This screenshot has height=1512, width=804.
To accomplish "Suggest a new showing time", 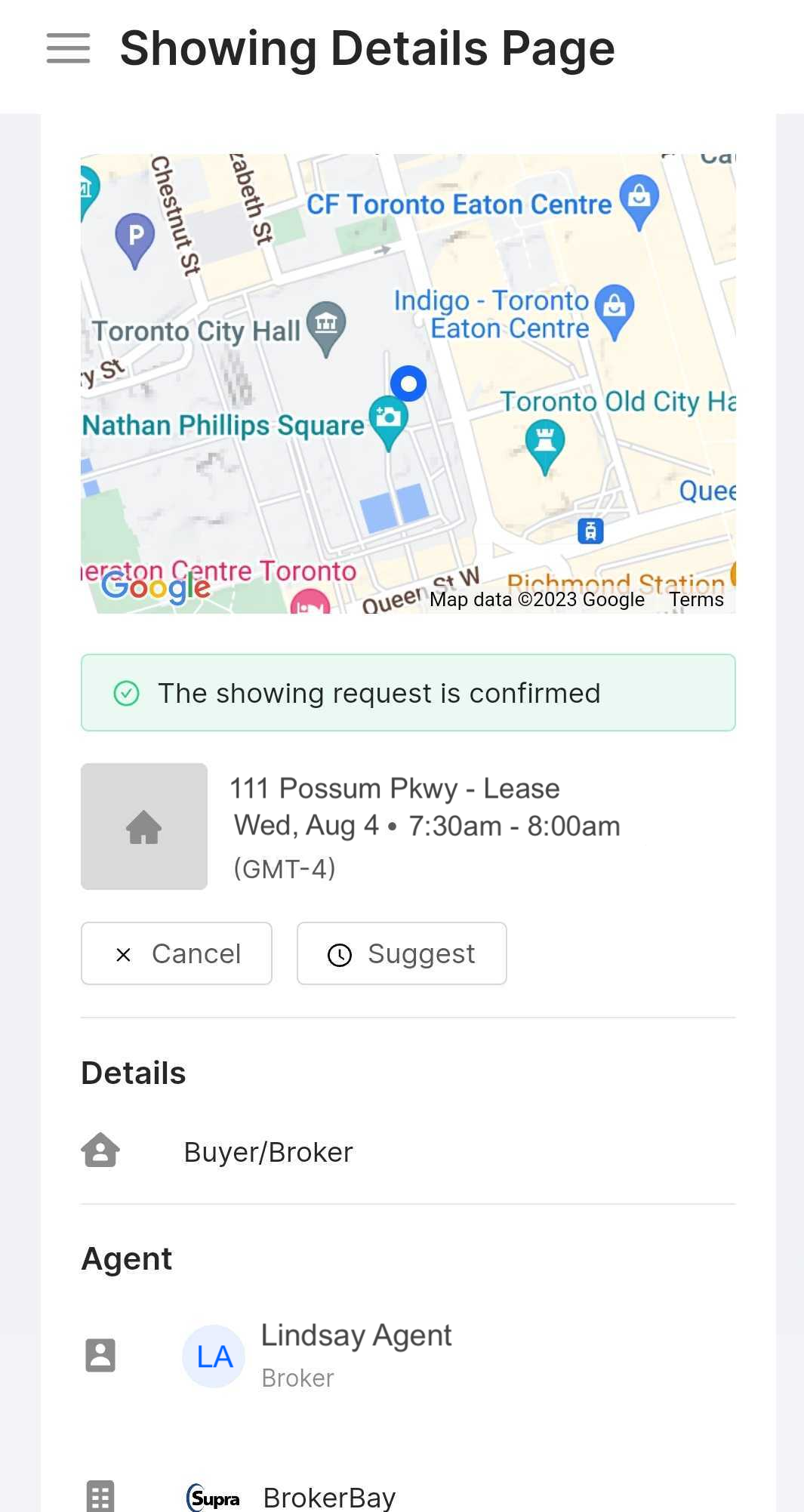I will click(x=402, y=953).
